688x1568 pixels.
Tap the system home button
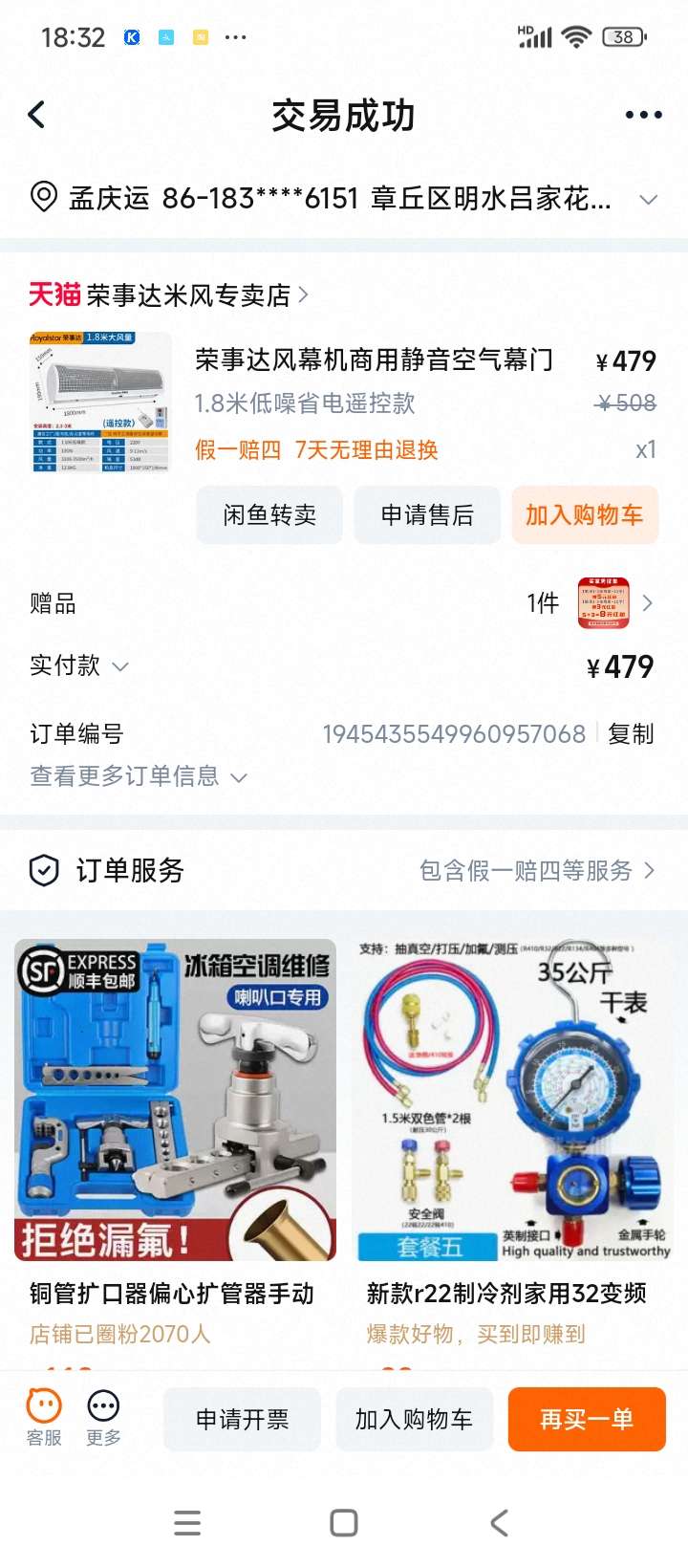[344, 1523]
